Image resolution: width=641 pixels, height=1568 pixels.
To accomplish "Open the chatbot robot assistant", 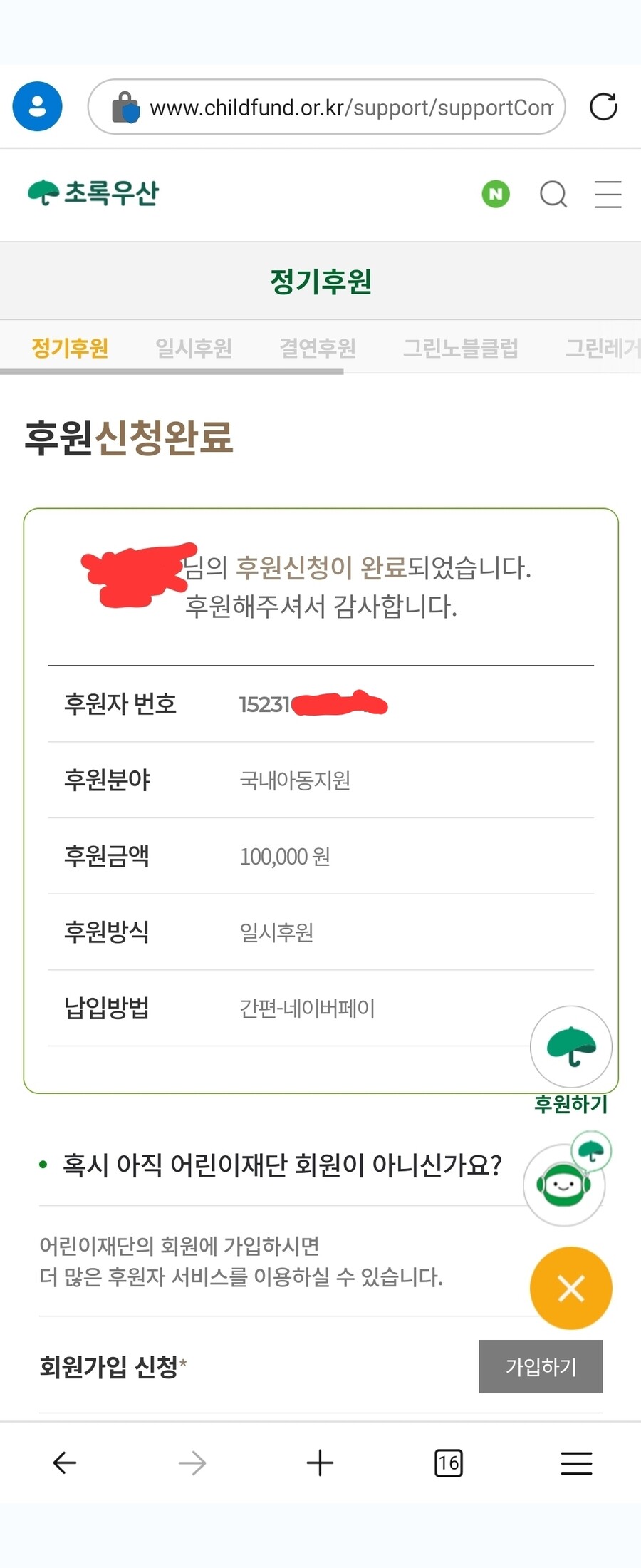I will [x=563, y=1185].
